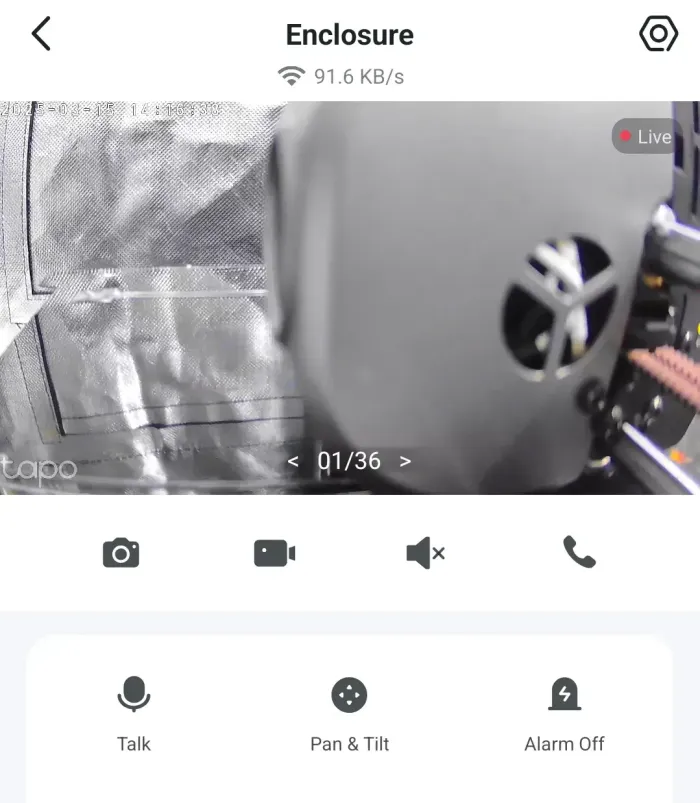Go to the next preset position arrow
This screenshot has width=700, height=803.
[405, 461]
